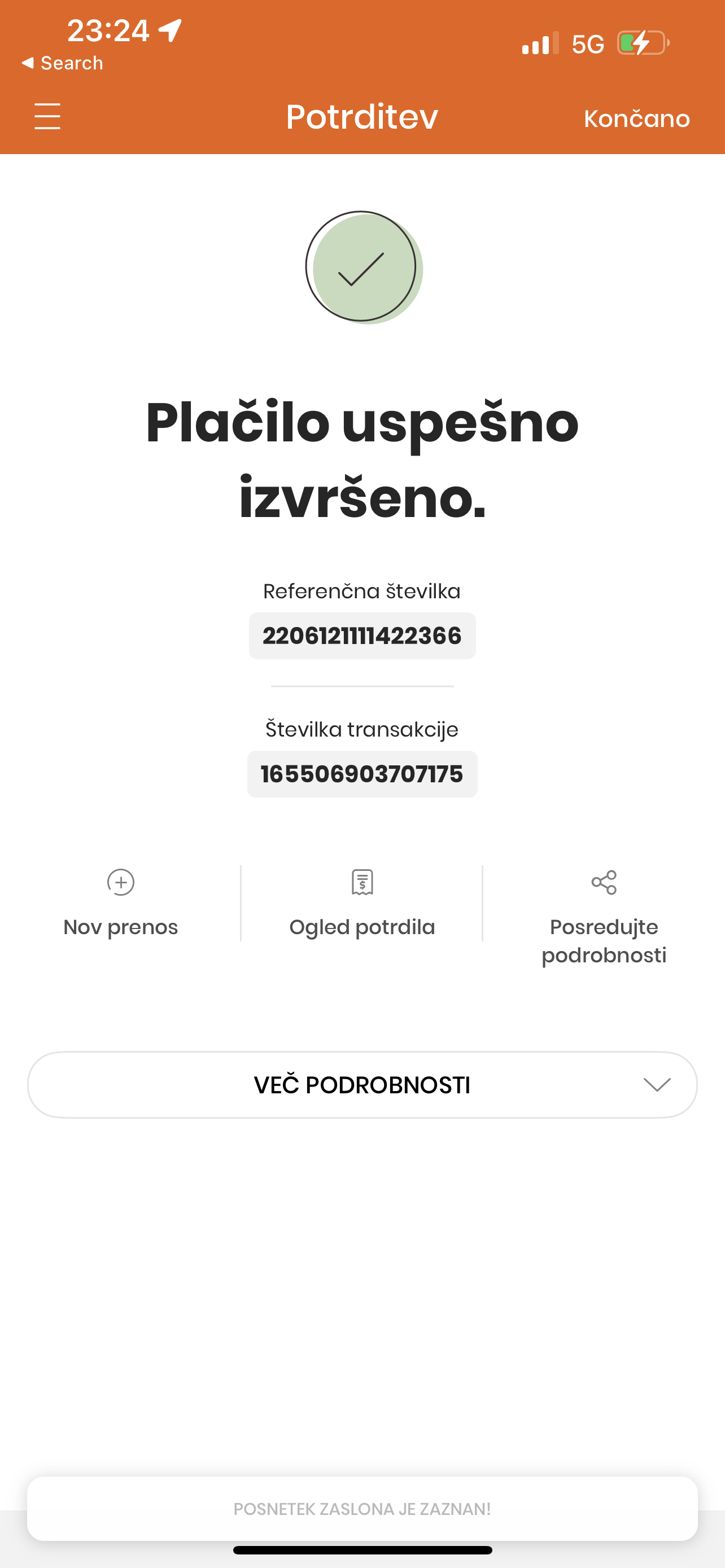Return to Search app via back link
The width and height of the screenshot is (725, 1568).
[62, 63]
